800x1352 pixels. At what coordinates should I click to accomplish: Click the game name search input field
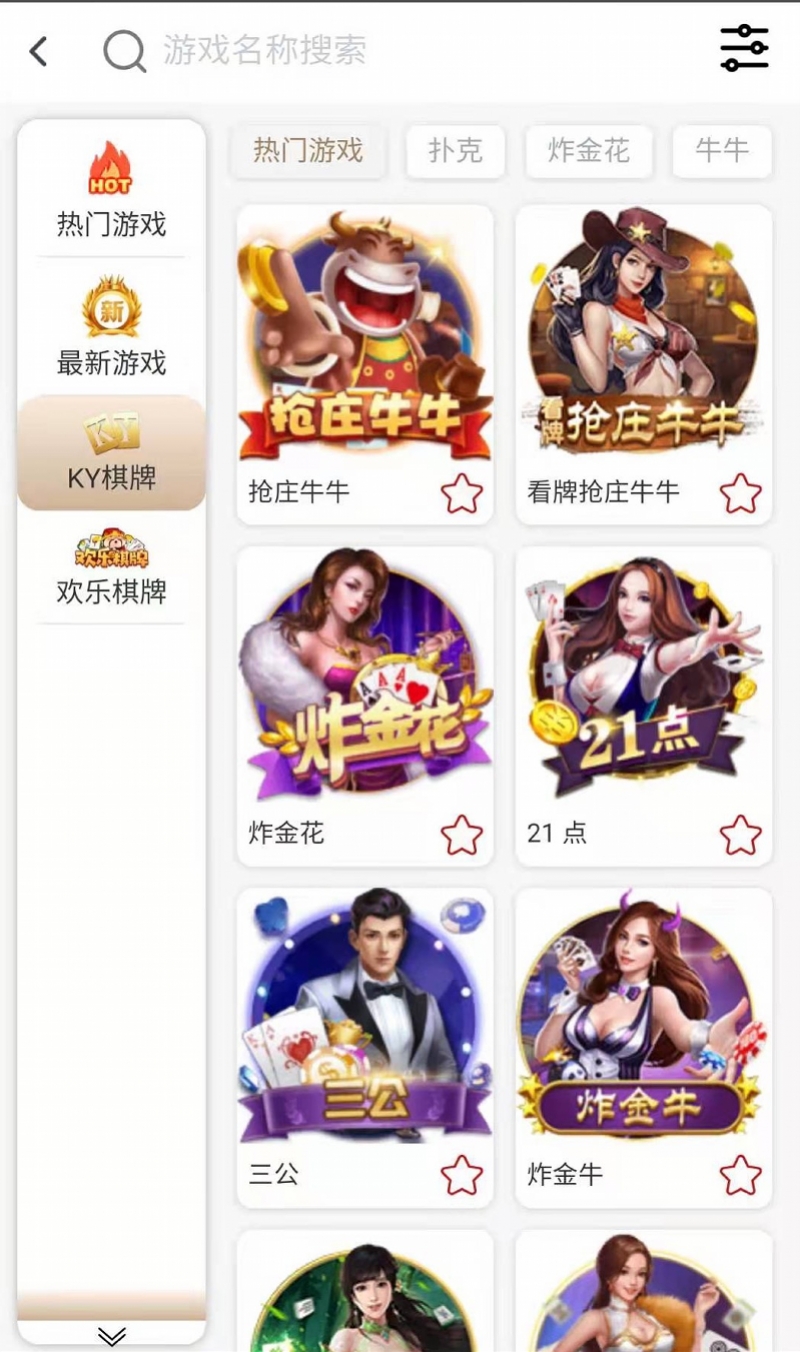(260, 50)
